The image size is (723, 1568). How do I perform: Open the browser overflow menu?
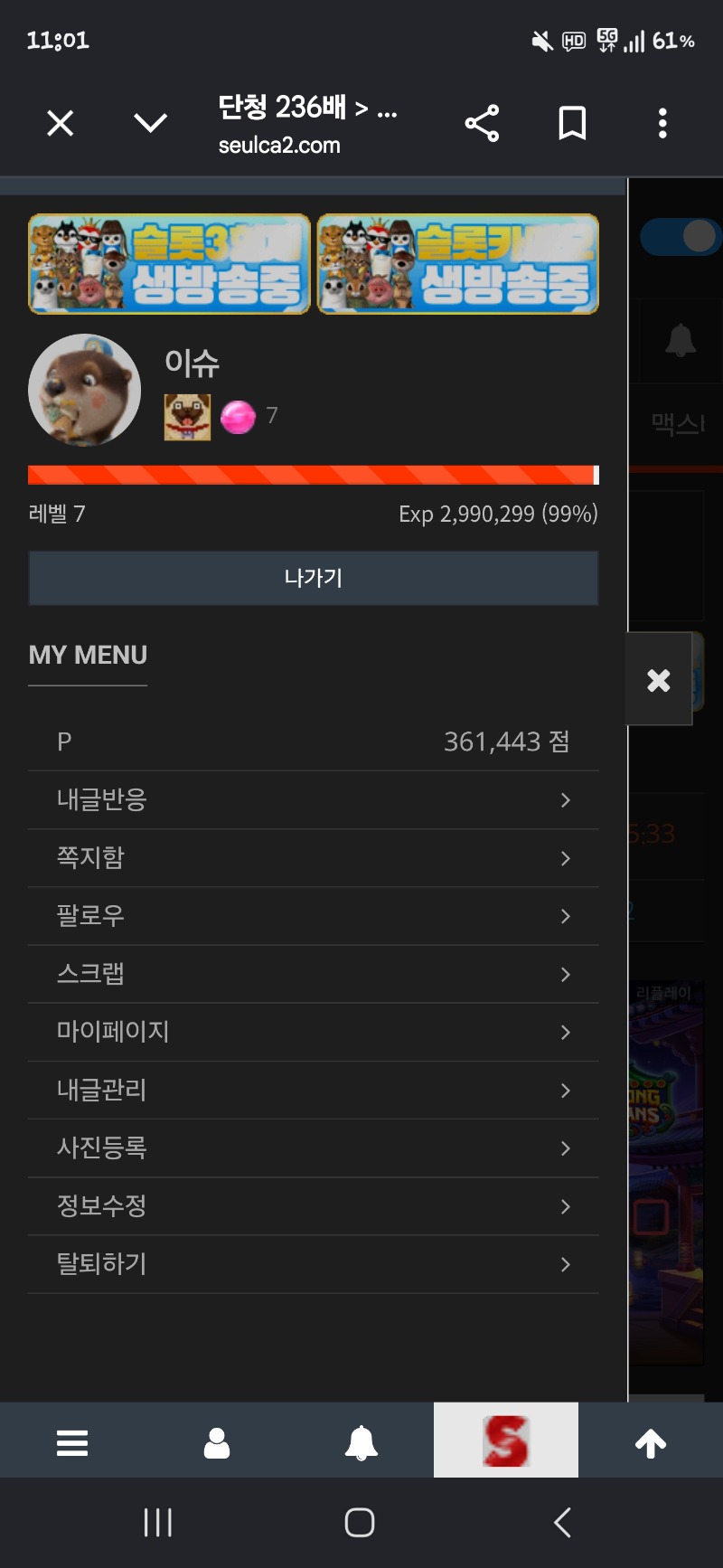pyautogui.click(x=662, y=123)
